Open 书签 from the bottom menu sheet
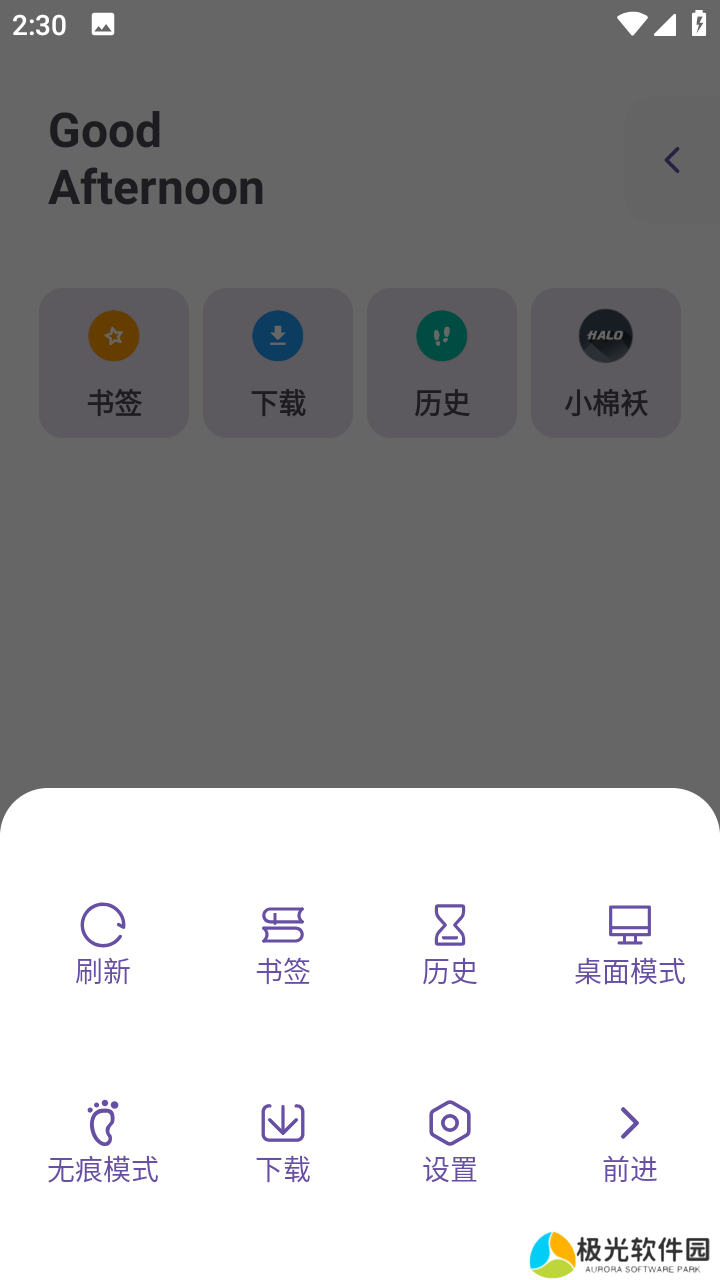720x1280 pixels. (283, 943)
